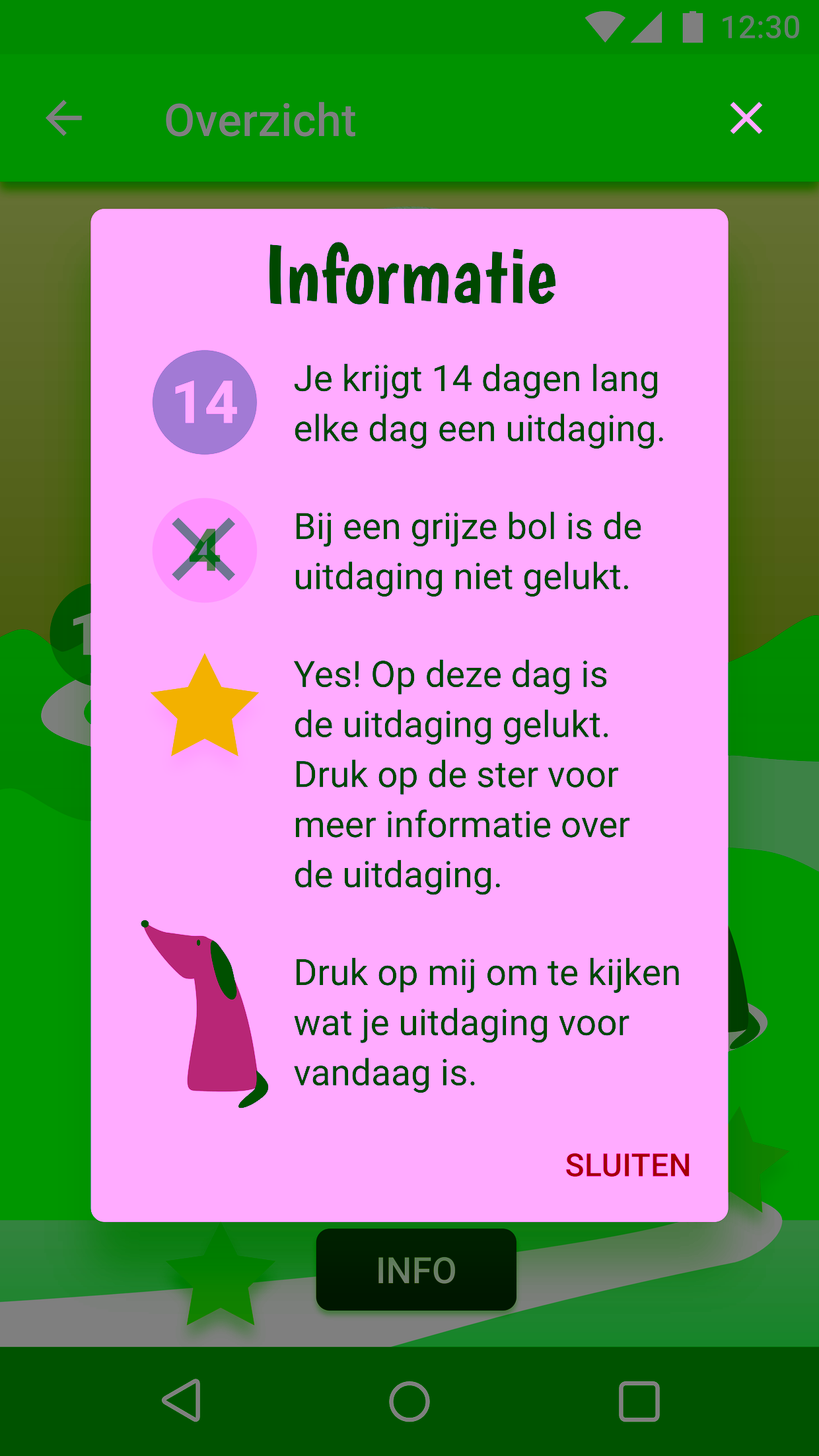Viewport: 819px width, 1456px height.
Task: Tap the system back button
Action: (x=182, y=1401)
